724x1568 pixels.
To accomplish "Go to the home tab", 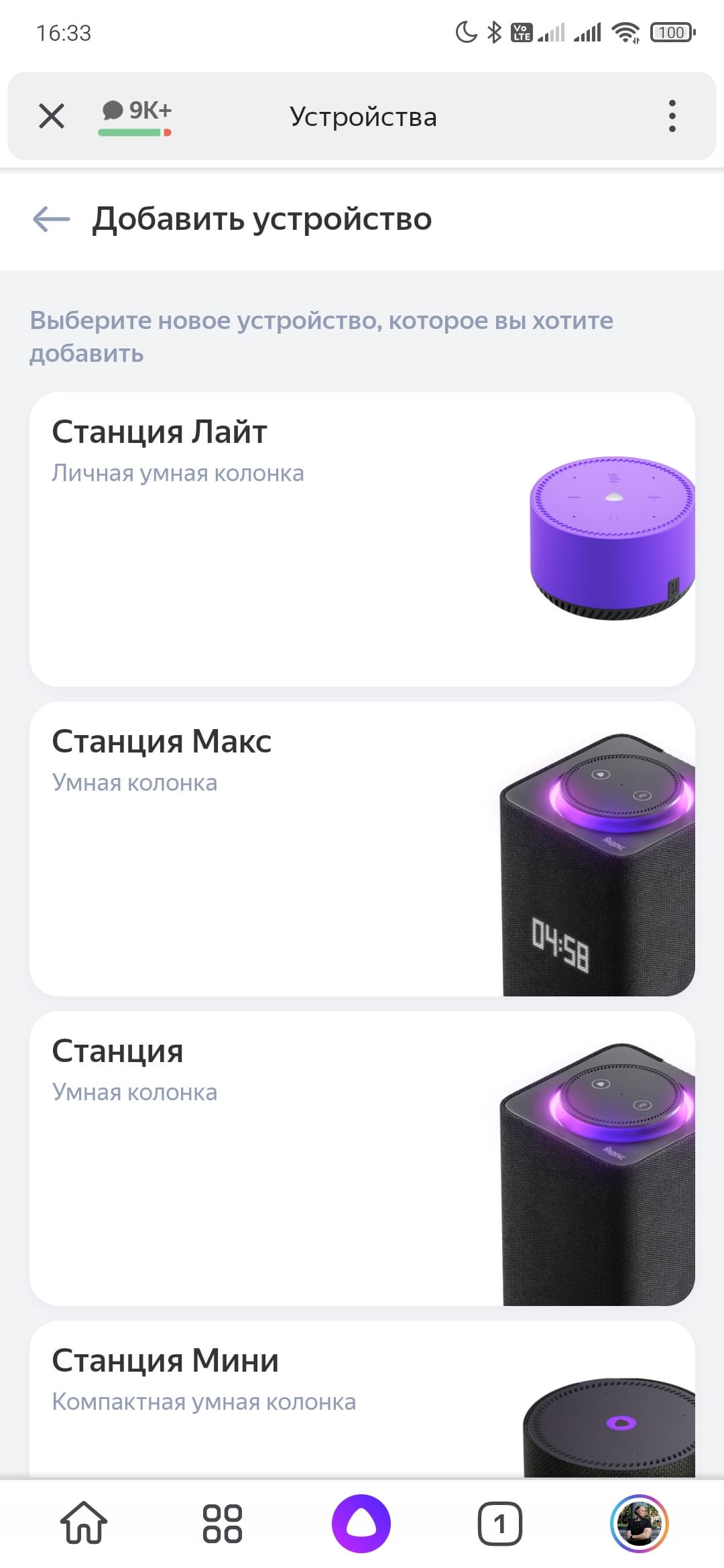I will point(84,1523).
